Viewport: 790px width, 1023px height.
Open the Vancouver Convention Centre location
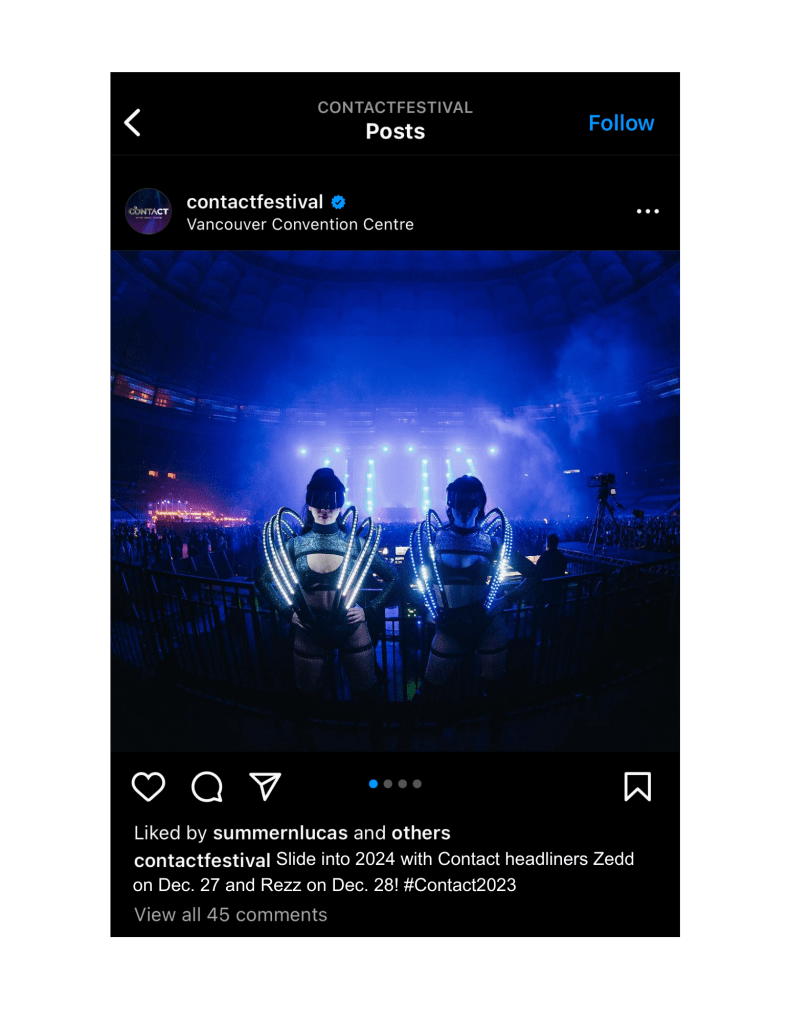pos(299,225)
